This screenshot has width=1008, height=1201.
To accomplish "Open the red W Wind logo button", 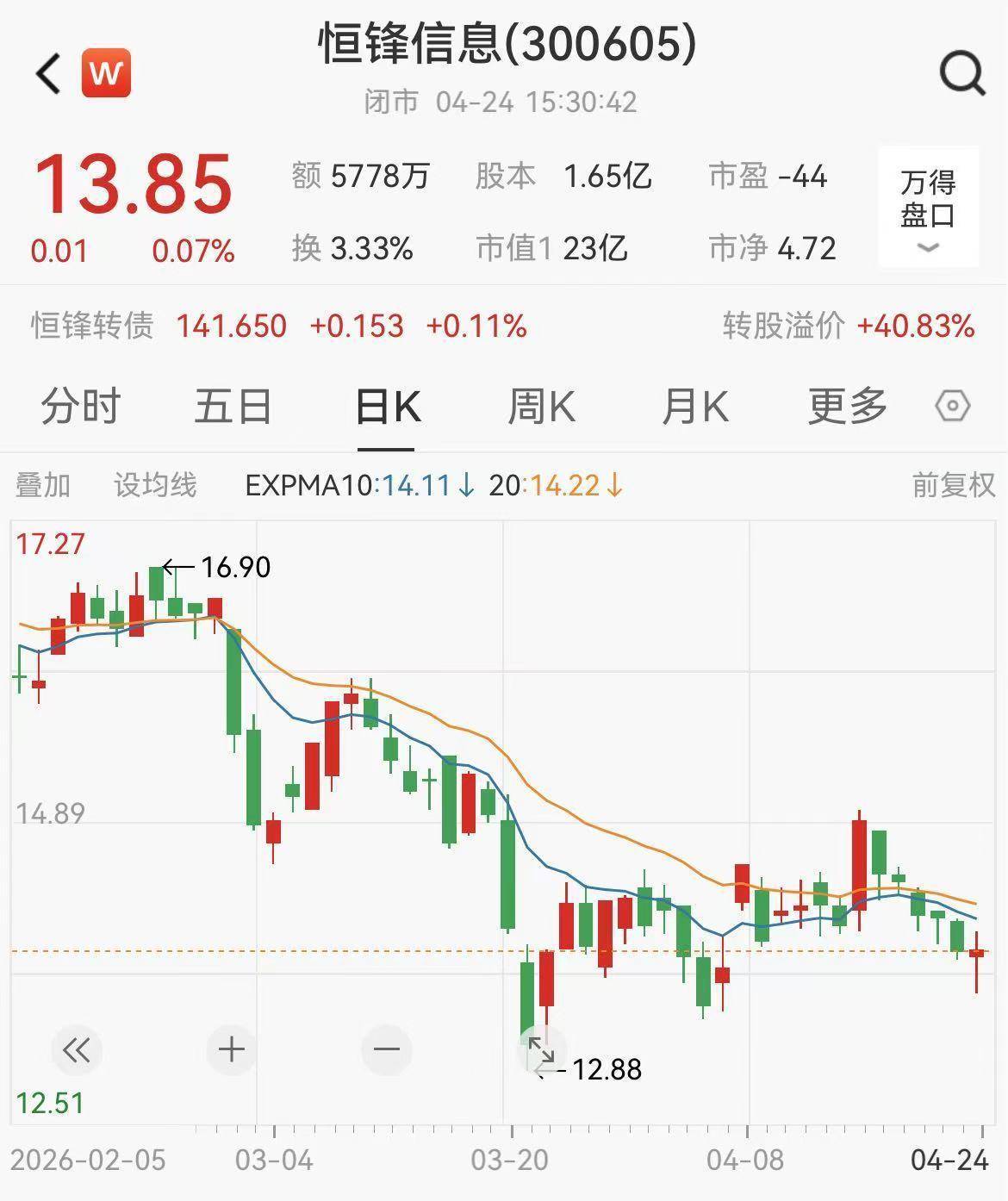I will 106,73.
